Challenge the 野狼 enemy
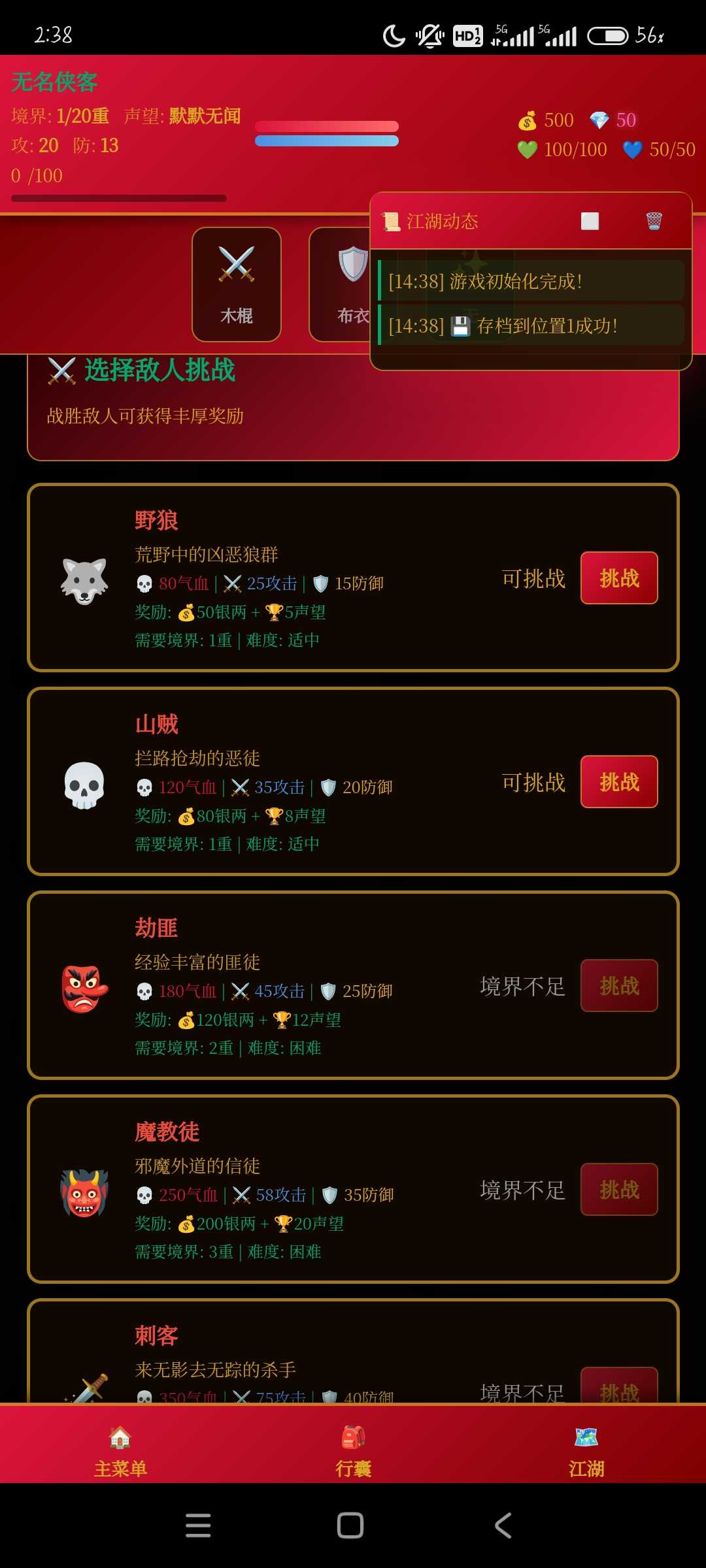The image size is (706, 1568). 618,578
